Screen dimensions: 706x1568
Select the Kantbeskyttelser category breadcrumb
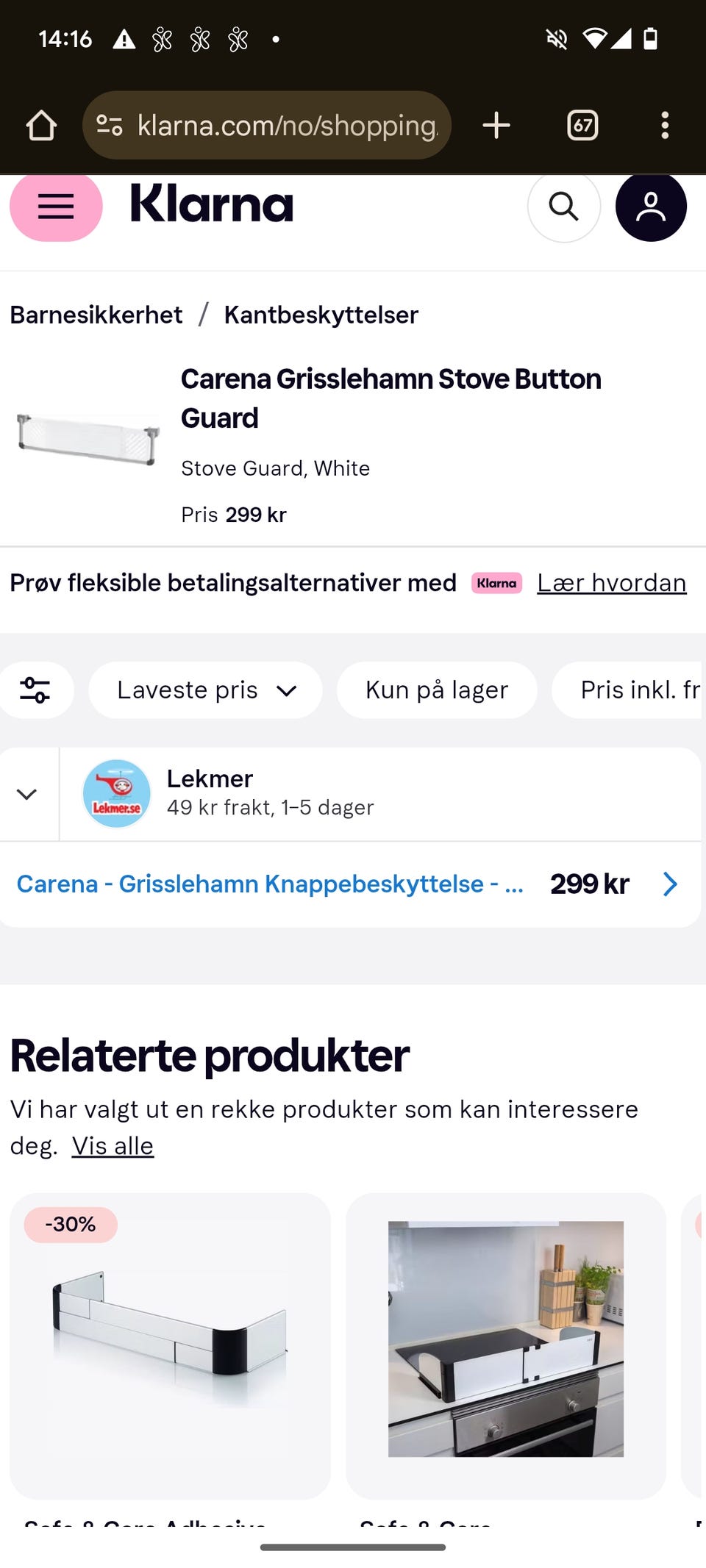point(321,315)
